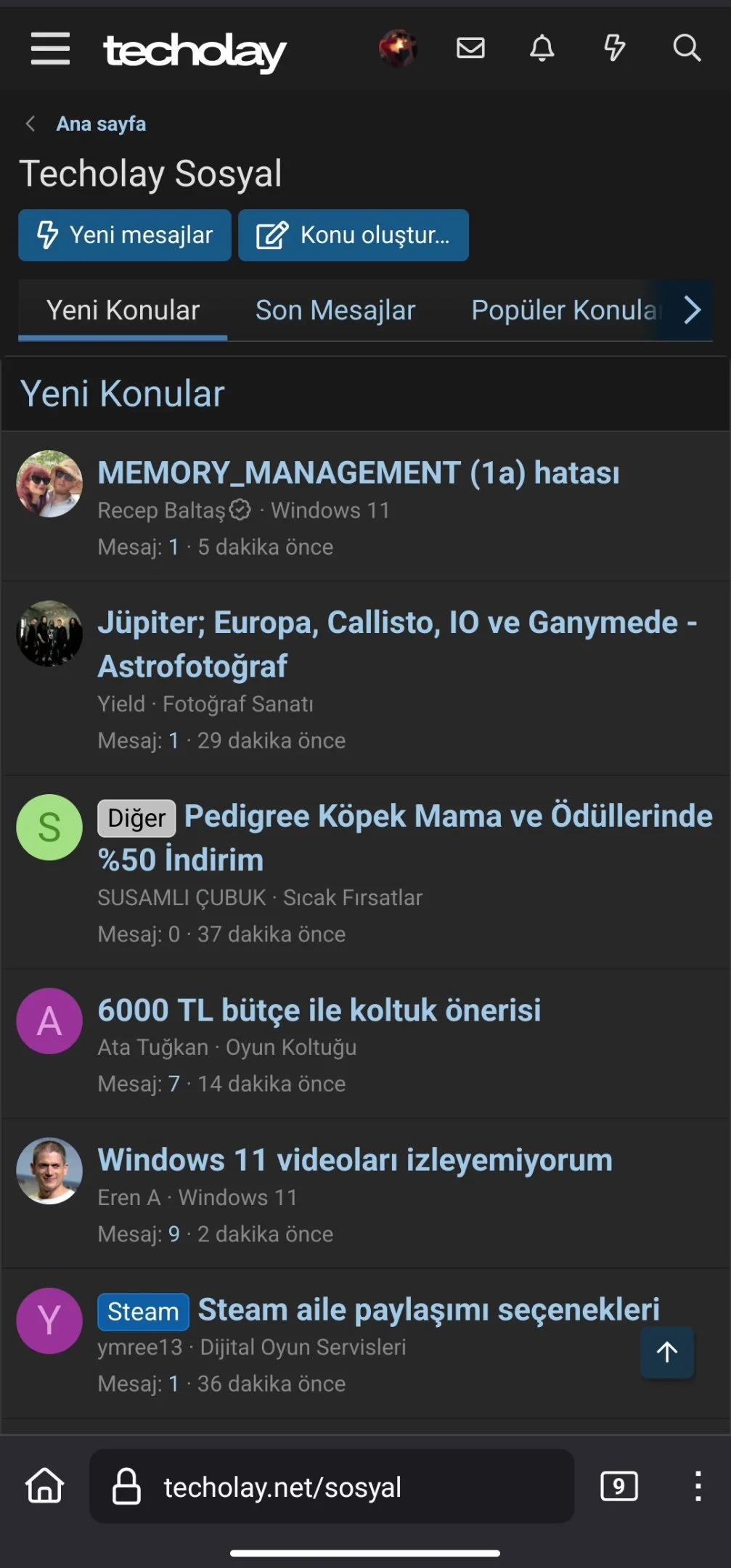The image size is (731, 1568).
Task: Open Steam aile paylaşımı seçenekleri thread
Action: (x=429, y=1310)
